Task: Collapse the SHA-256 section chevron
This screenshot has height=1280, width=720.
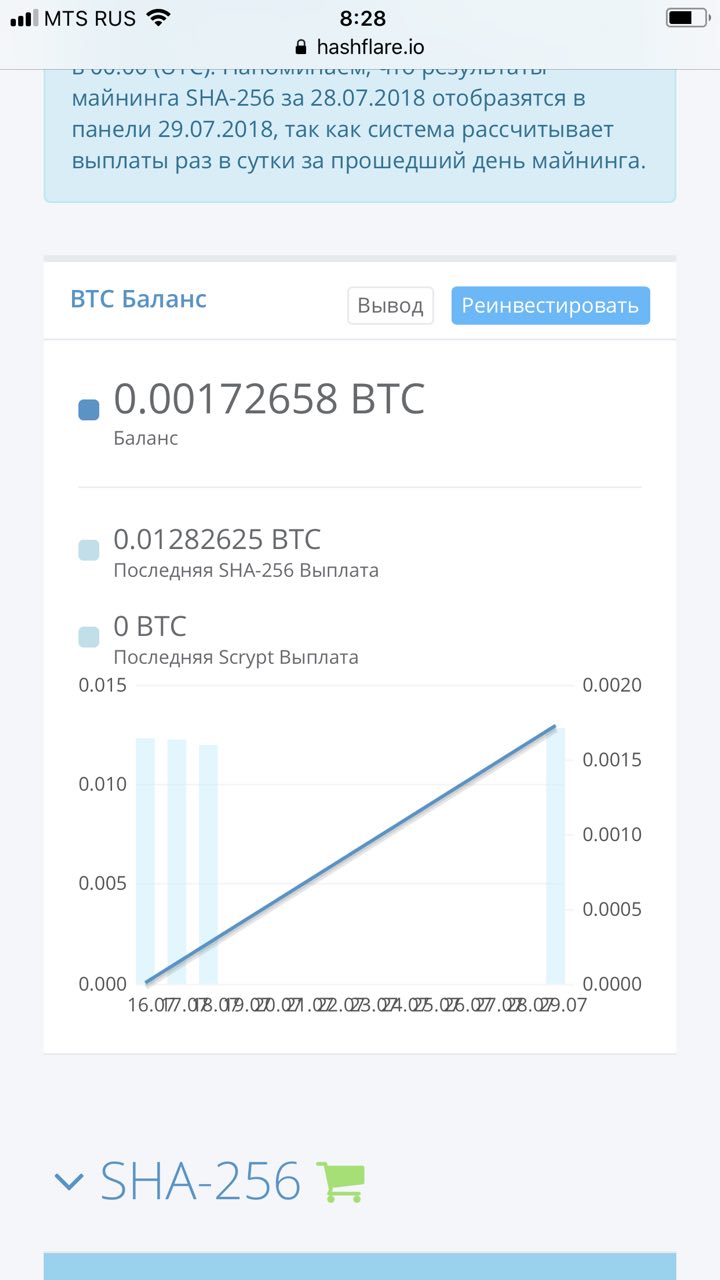Action: point(68,1182)
